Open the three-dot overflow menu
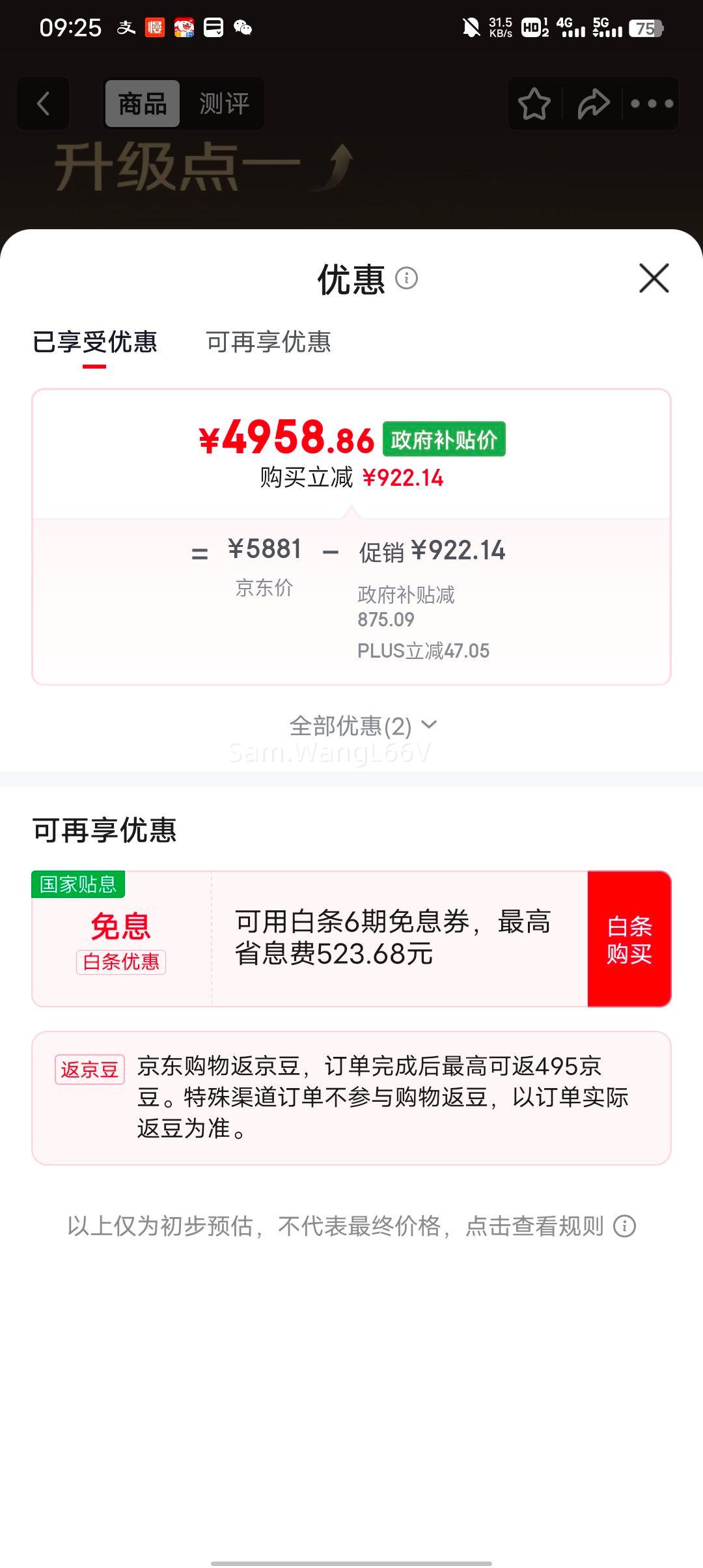This screenshot has width=703, height=1568. pos(652,104)
